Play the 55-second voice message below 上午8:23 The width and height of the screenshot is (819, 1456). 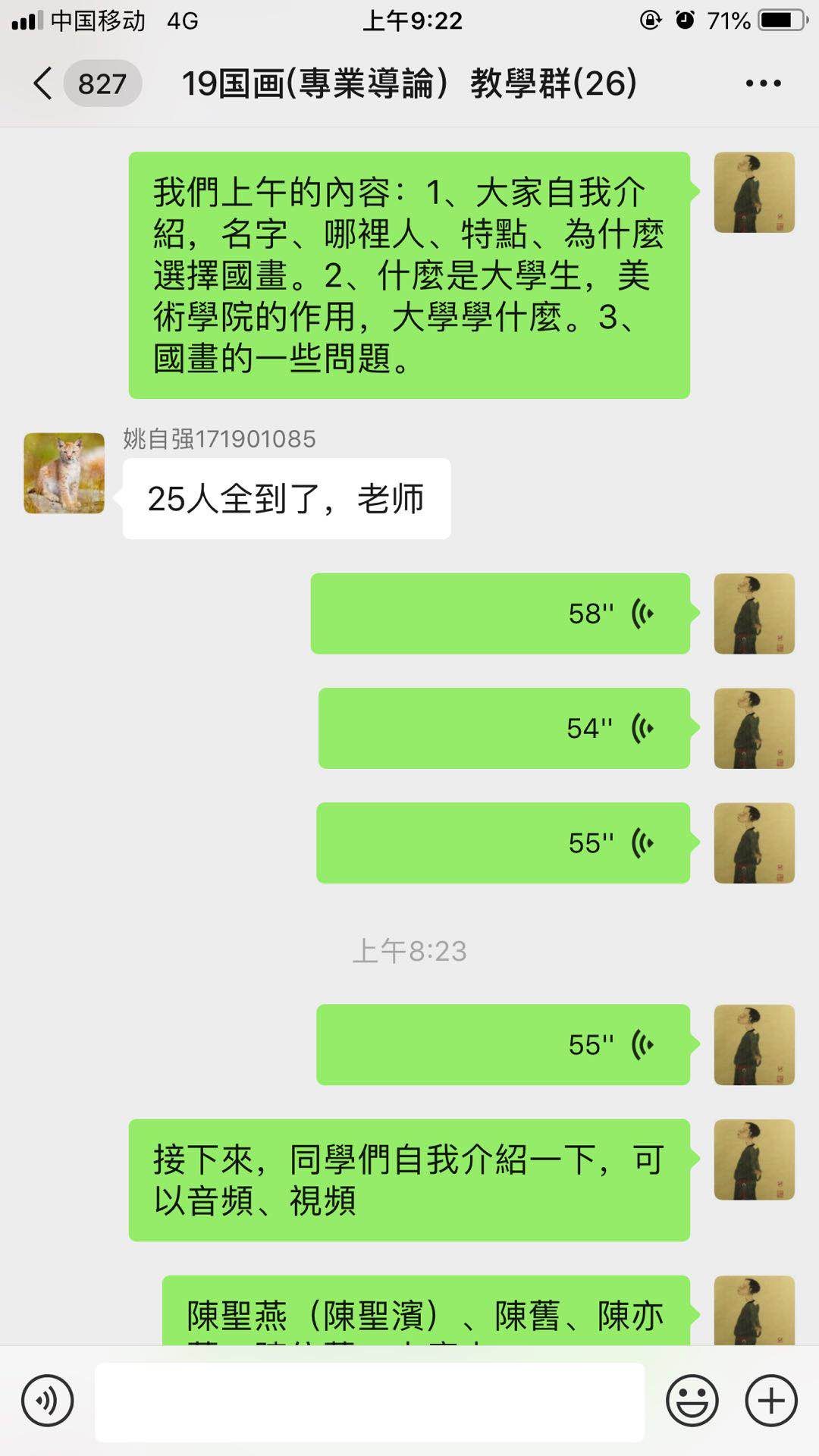click(x=503, y=1044)
